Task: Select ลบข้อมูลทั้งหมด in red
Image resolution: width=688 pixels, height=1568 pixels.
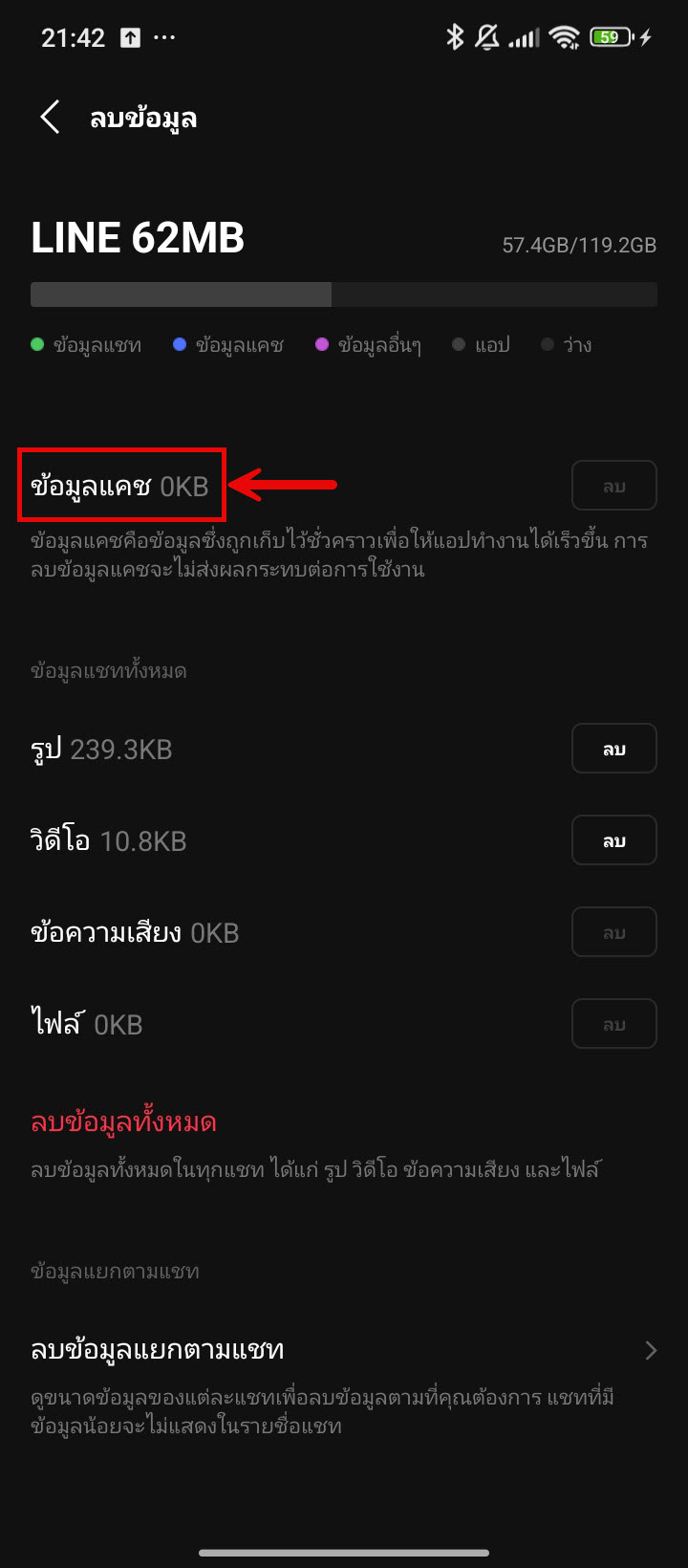Action: (124, 1122)
